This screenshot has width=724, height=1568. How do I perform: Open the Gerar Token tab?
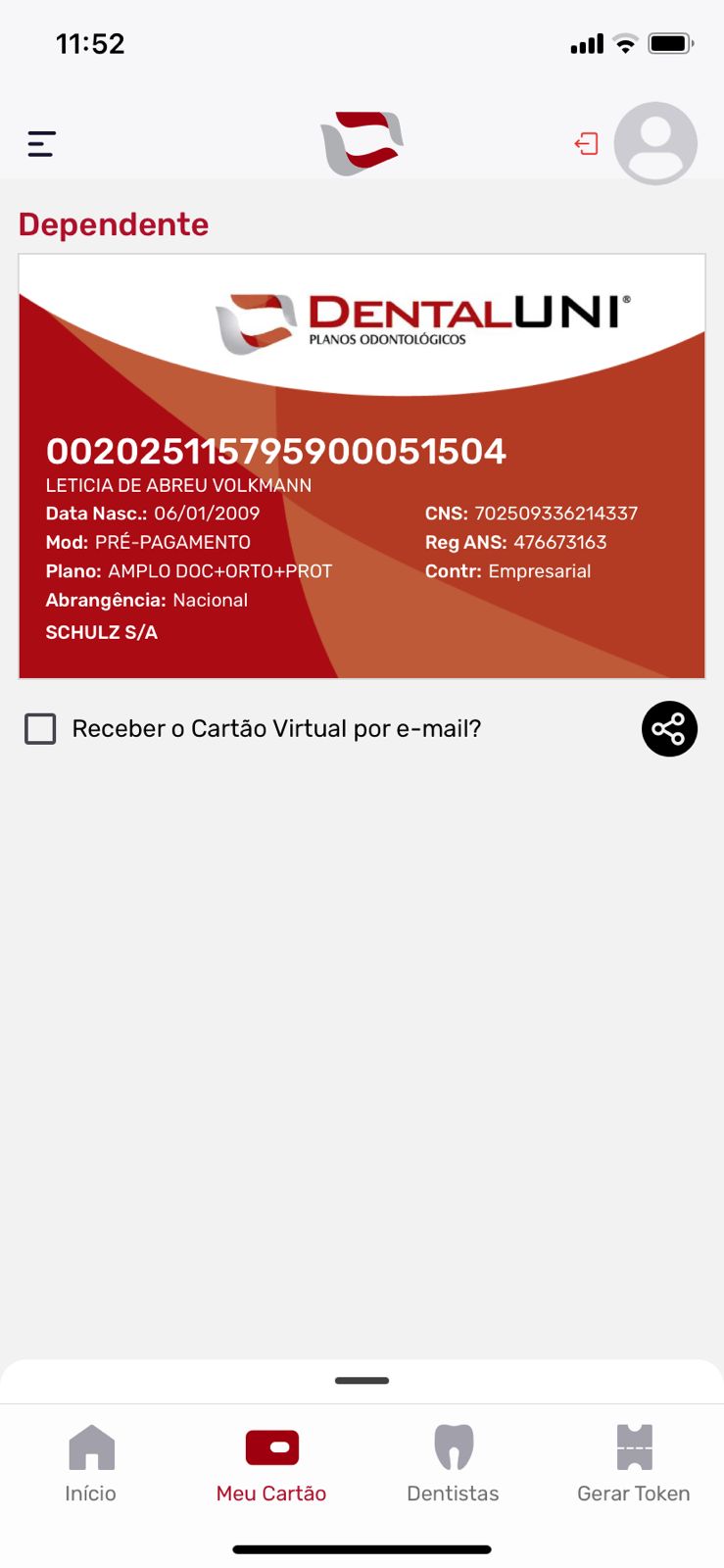click(634, 1463)
